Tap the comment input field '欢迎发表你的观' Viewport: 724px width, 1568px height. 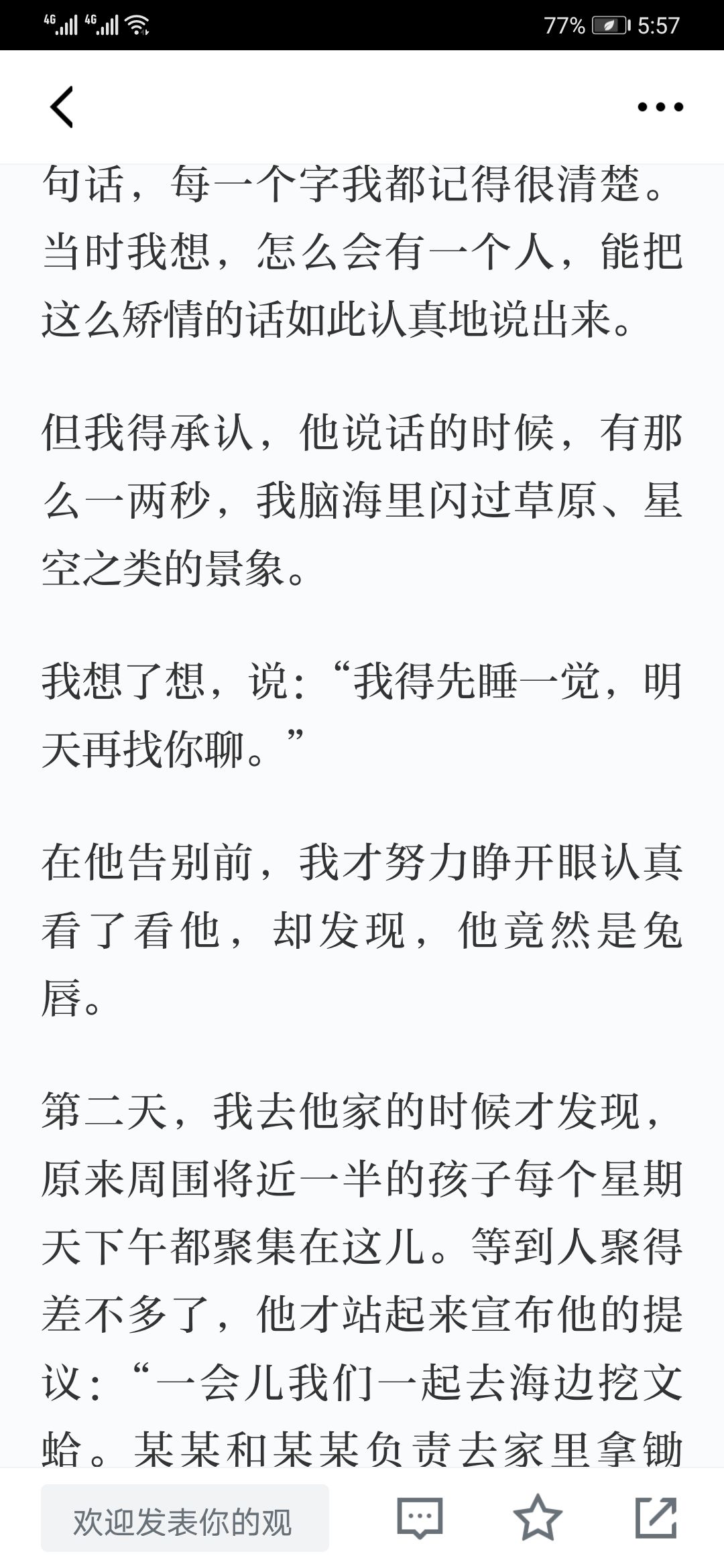coord(185,1518)
